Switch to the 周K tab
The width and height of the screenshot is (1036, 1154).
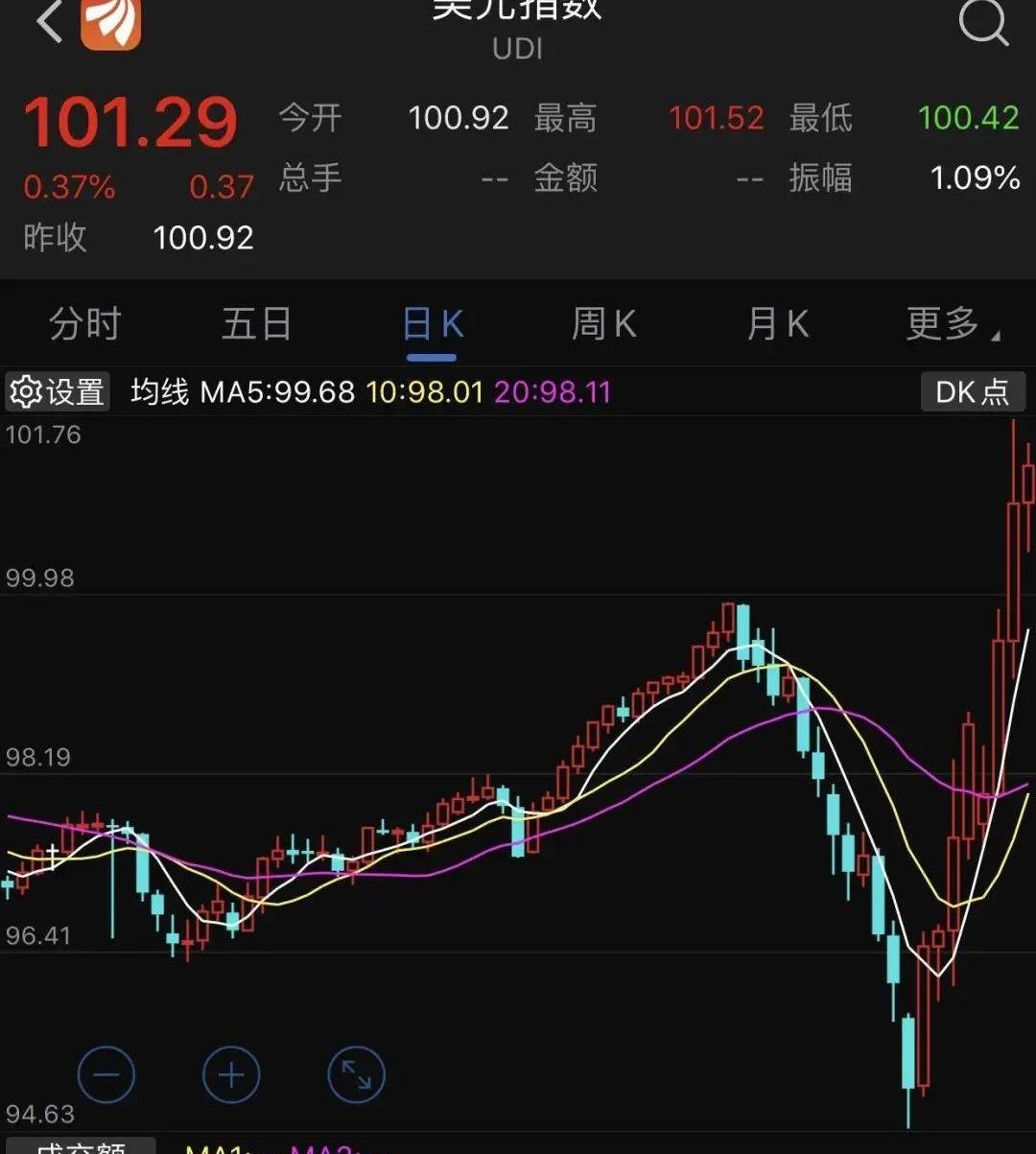(603, 324)
